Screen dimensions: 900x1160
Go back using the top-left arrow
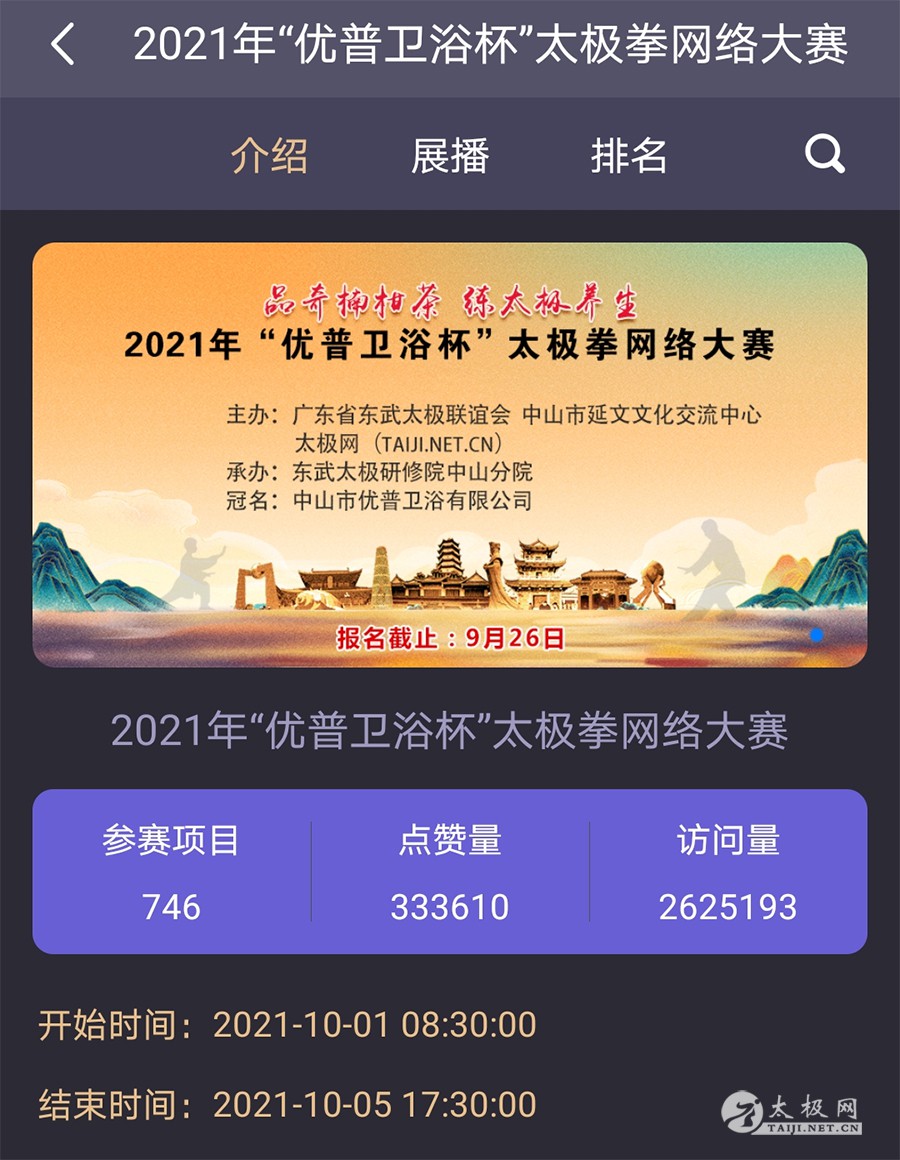[x=63, y=46]
